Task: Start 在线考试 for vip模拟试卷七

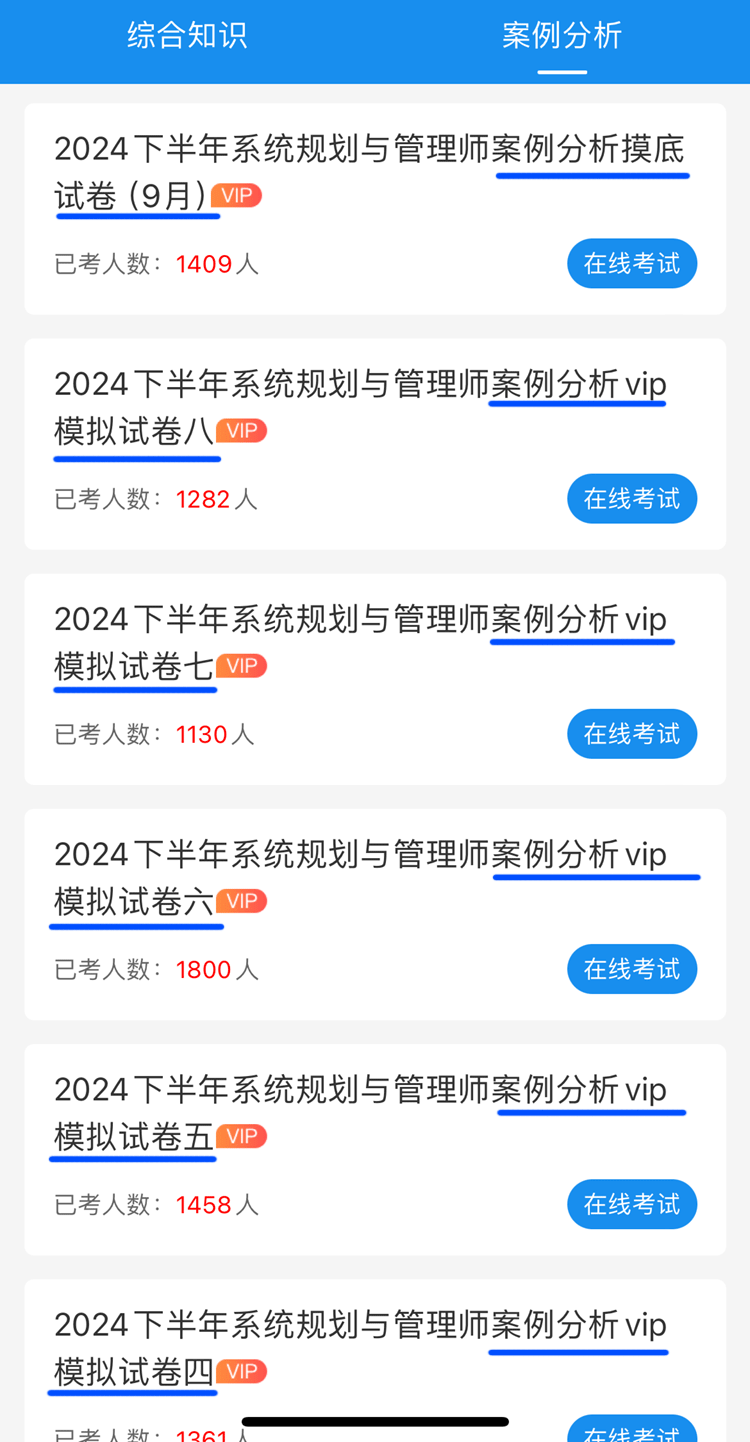Action: click(x=631, y=734)
